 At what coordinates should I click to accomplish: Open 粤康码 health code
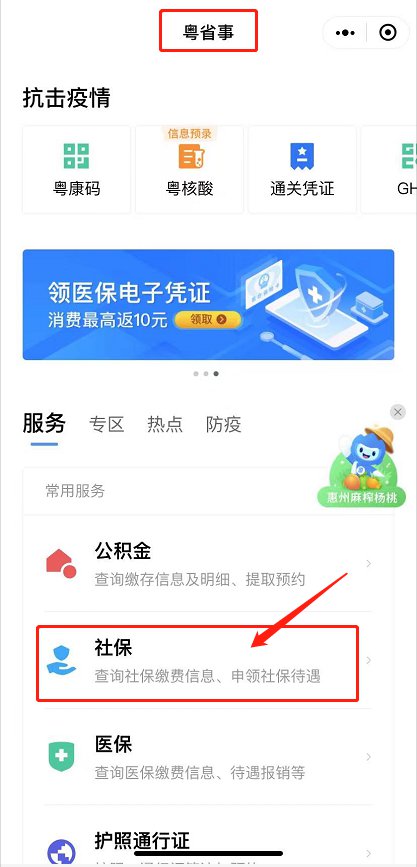coord(77,170)
